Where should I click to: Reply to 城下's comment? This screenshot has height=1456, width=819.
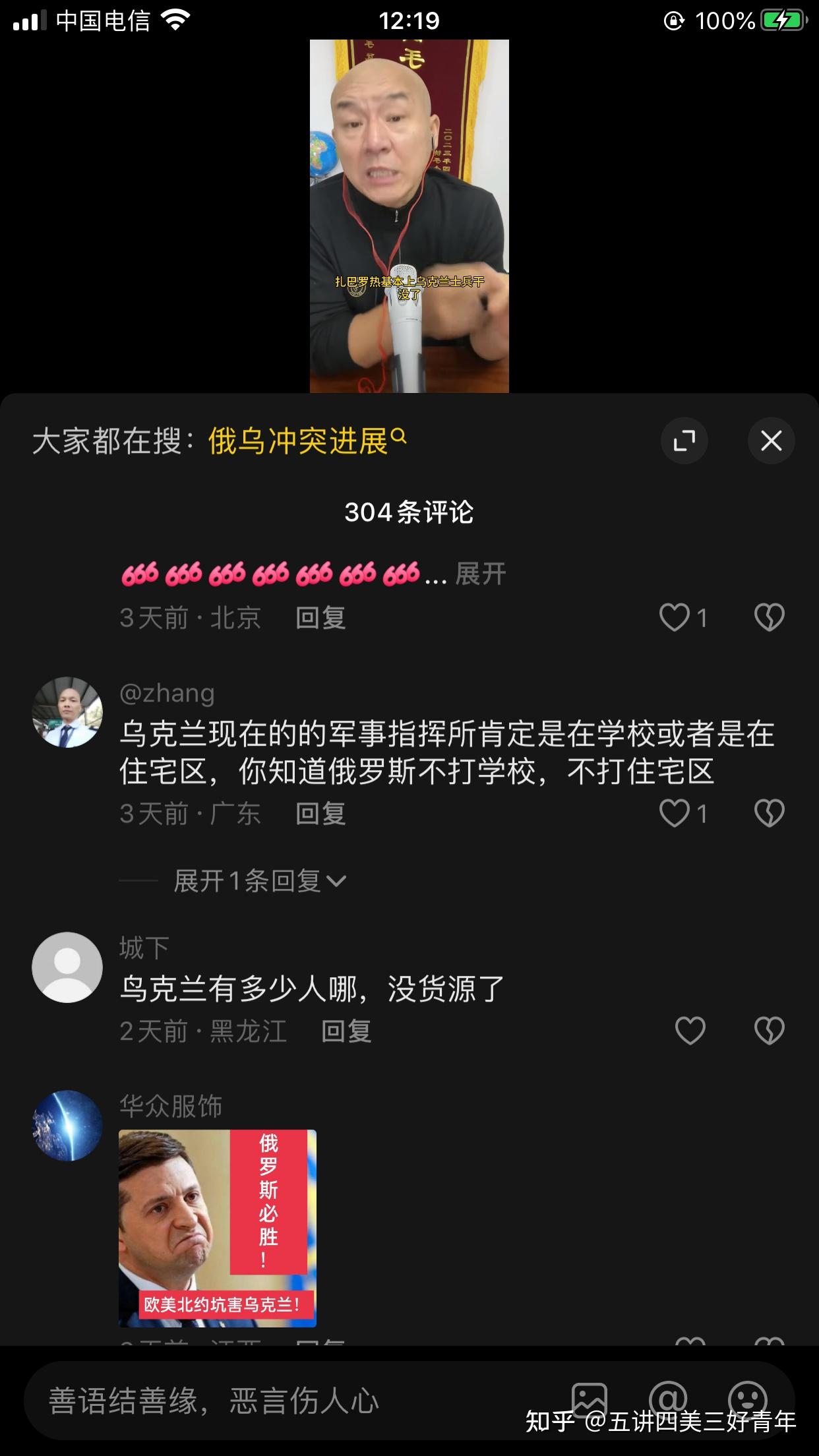pos(346,1031)
